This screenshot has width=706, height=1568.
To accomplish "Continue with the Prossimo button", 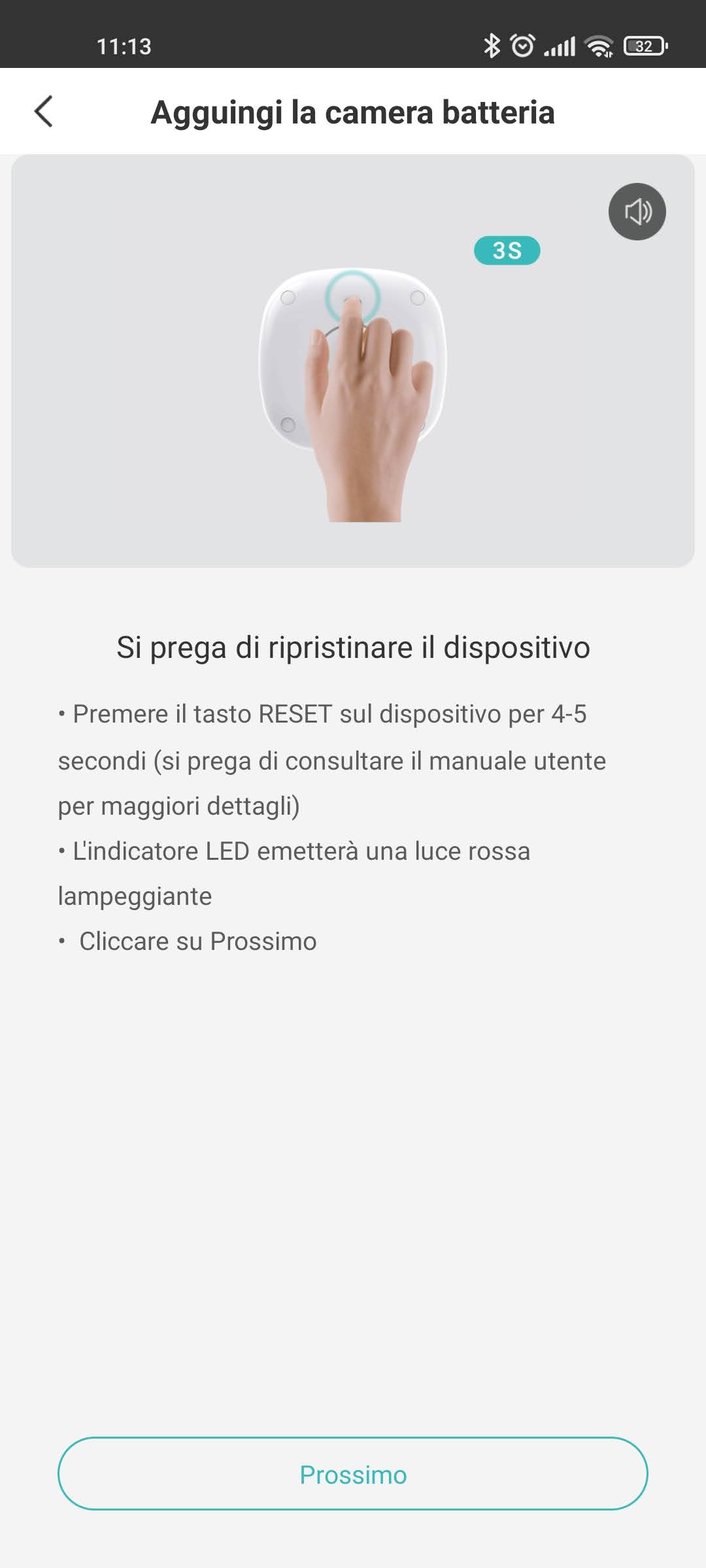I will [353, 1475].
